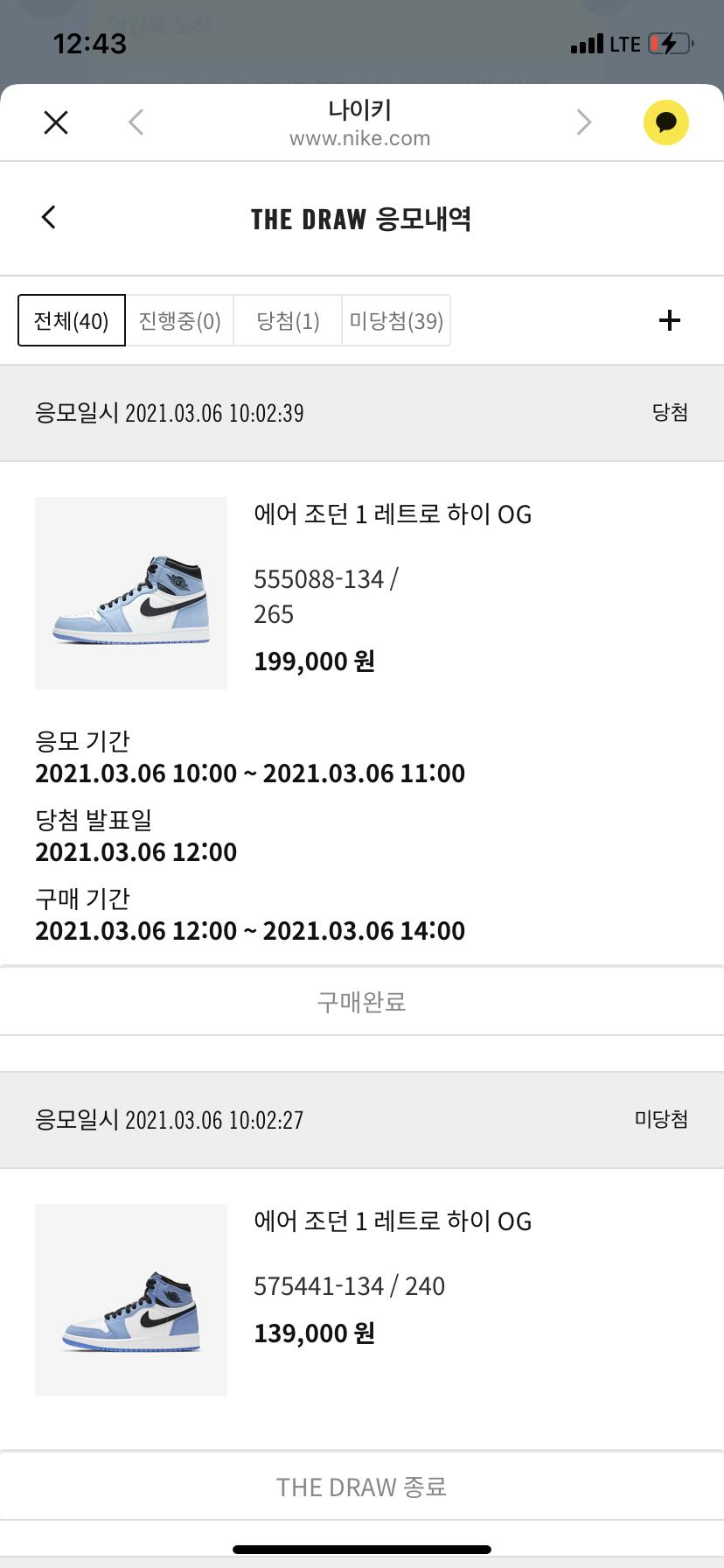
Task: Open the 575441-134 Air Jordan shoe image
Action: click(x=131, y=1300)
